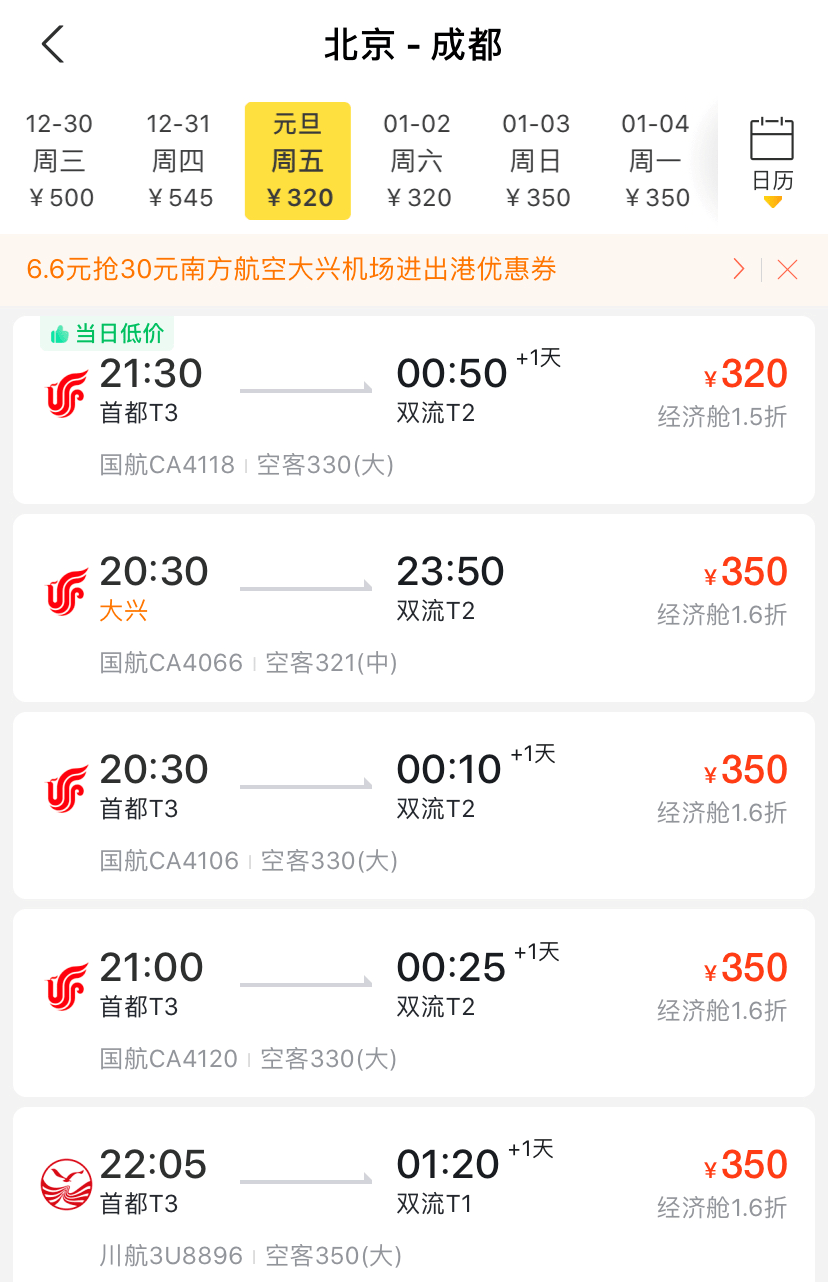The width and height of the screenshot is (828, 1282).
Task: View flight 国航CA4066 departing from 大兴
Action: click(x=414, y=608)
